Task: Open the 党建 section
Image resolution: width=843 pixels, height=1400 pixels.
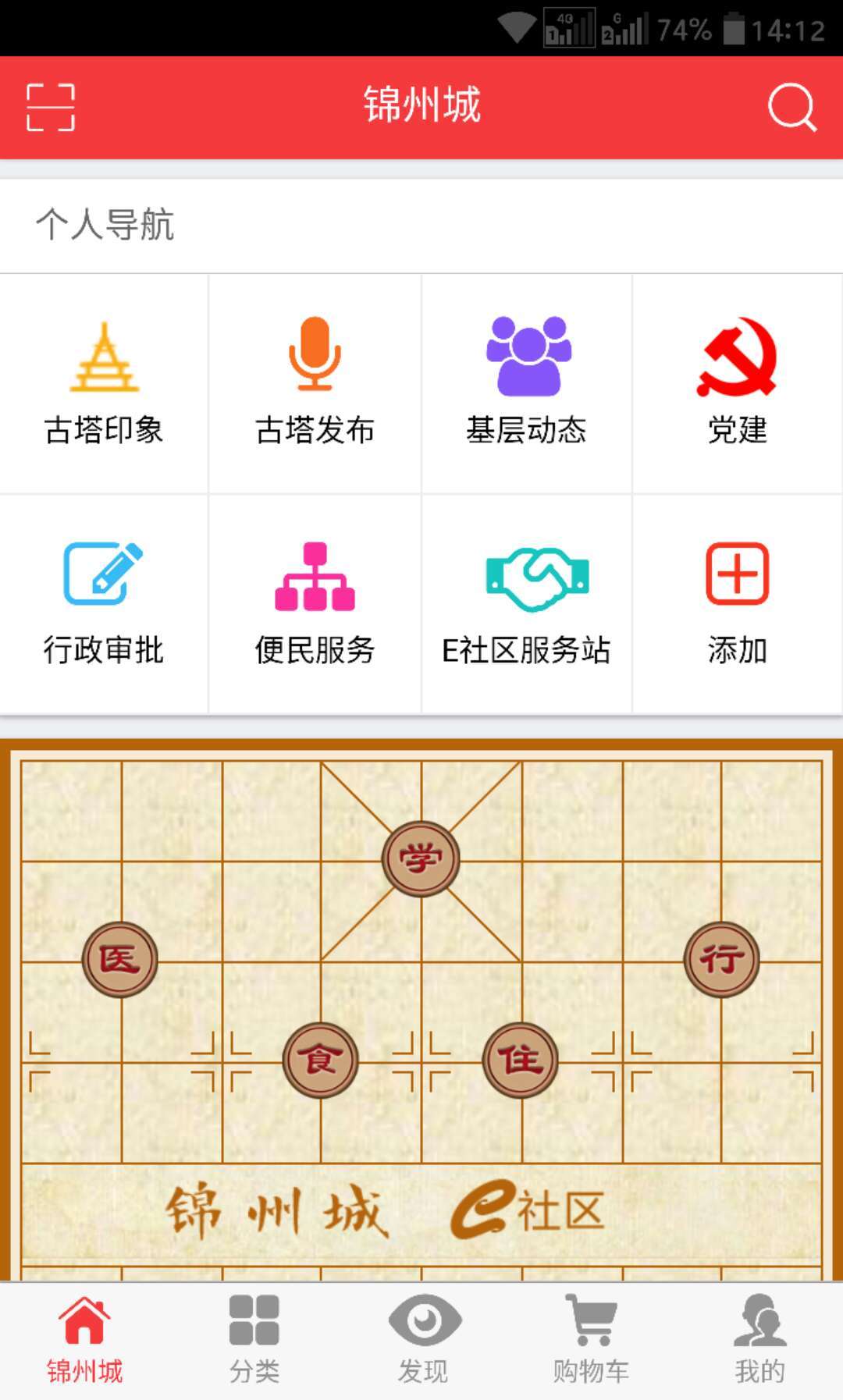Action: click(738, 383)
